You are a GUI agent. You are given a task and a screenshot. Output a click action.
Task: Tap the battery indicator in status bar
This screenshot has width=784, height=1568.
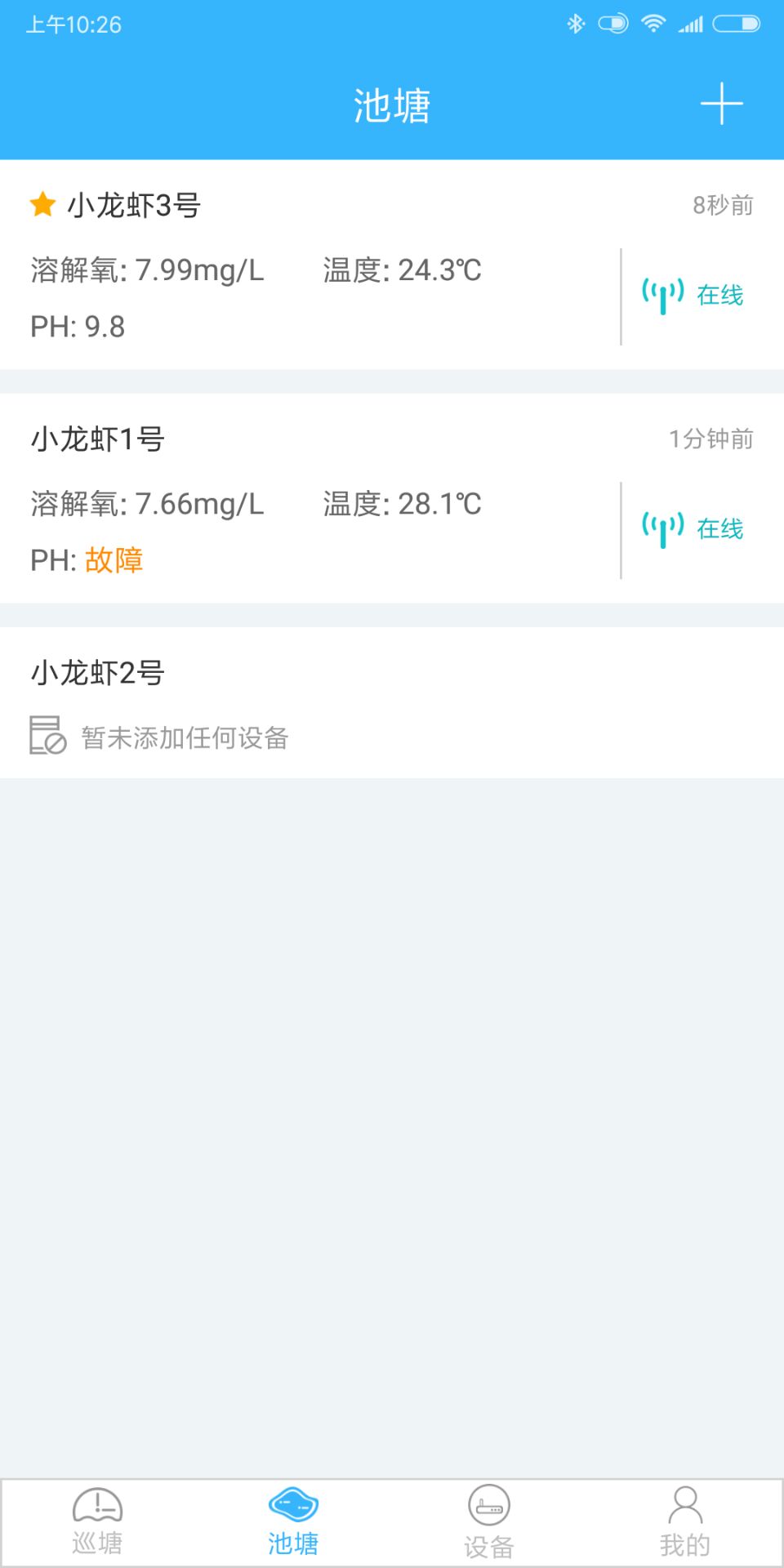click(x=733, y=23)
